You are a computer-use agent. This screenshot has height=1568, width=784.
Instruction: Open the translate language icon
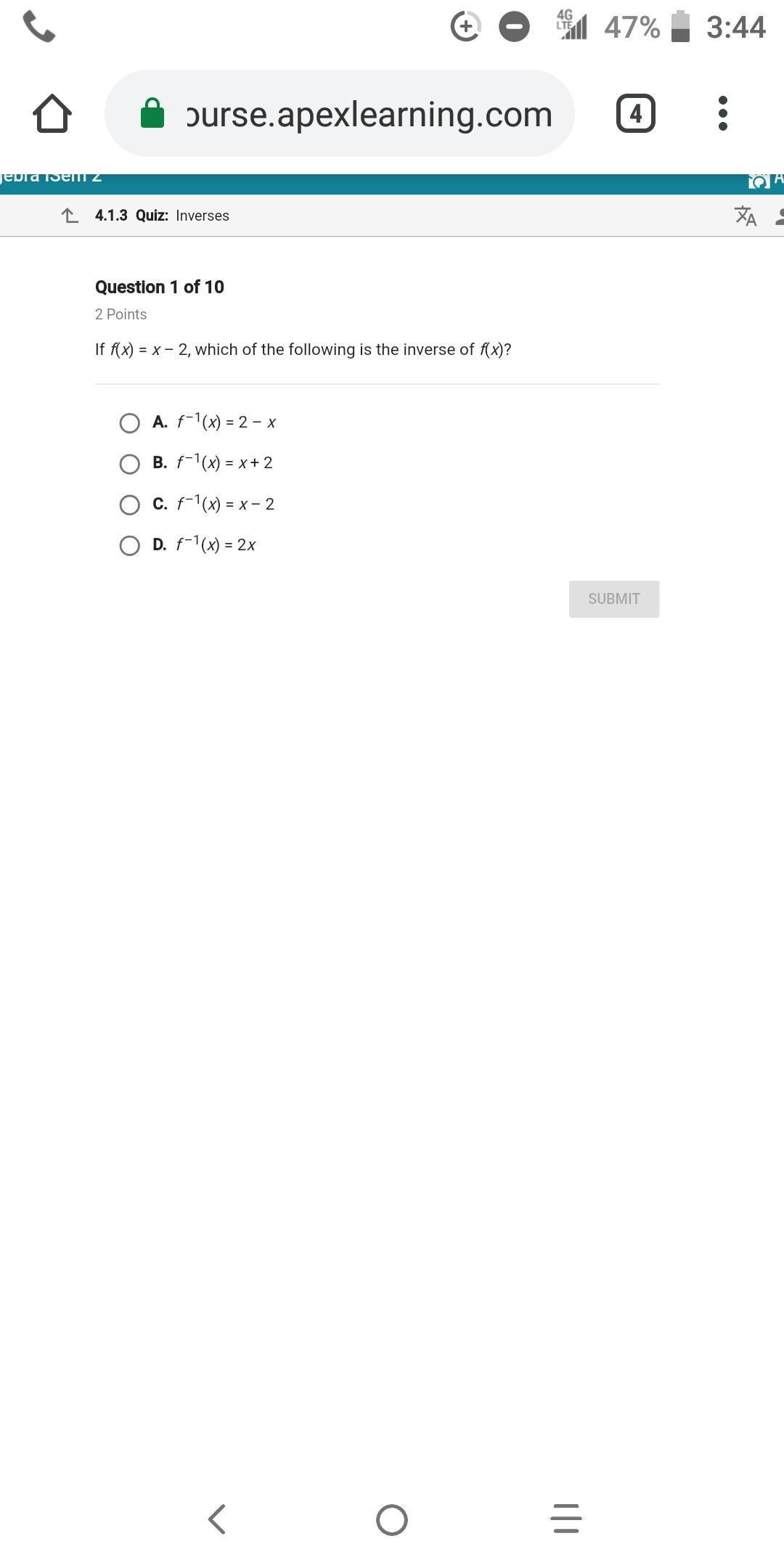click(x=746, y=216)
